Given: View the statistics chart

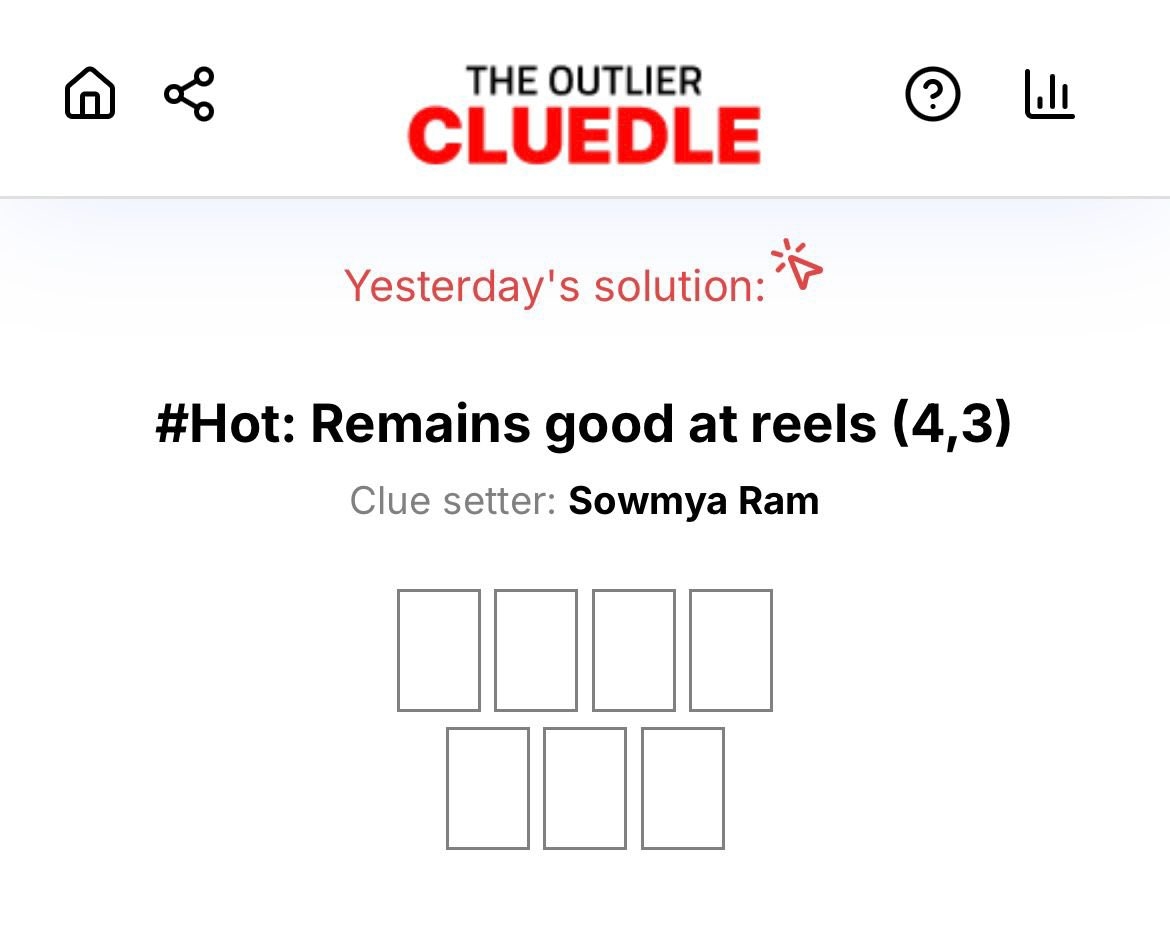Looking at the screenshot, I should pos(1049,95).
